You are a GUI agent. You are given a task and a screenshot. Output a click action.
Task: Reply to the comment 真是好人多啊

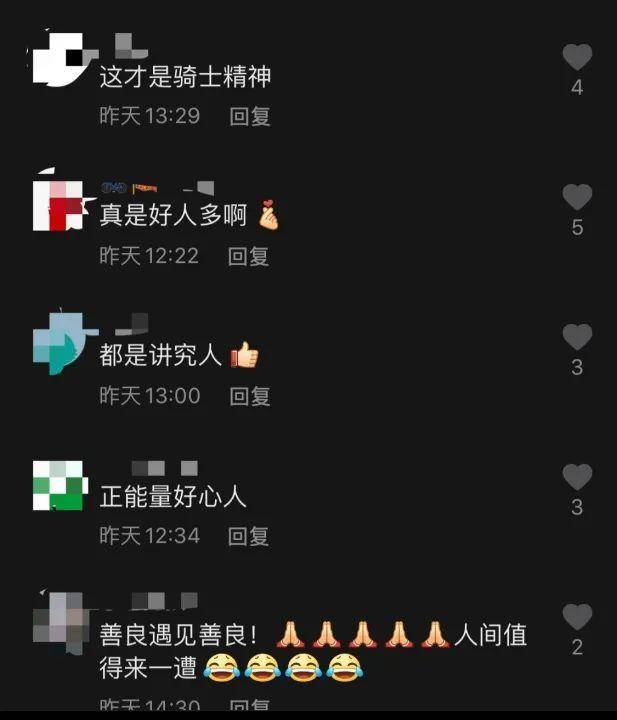(249, 256)
